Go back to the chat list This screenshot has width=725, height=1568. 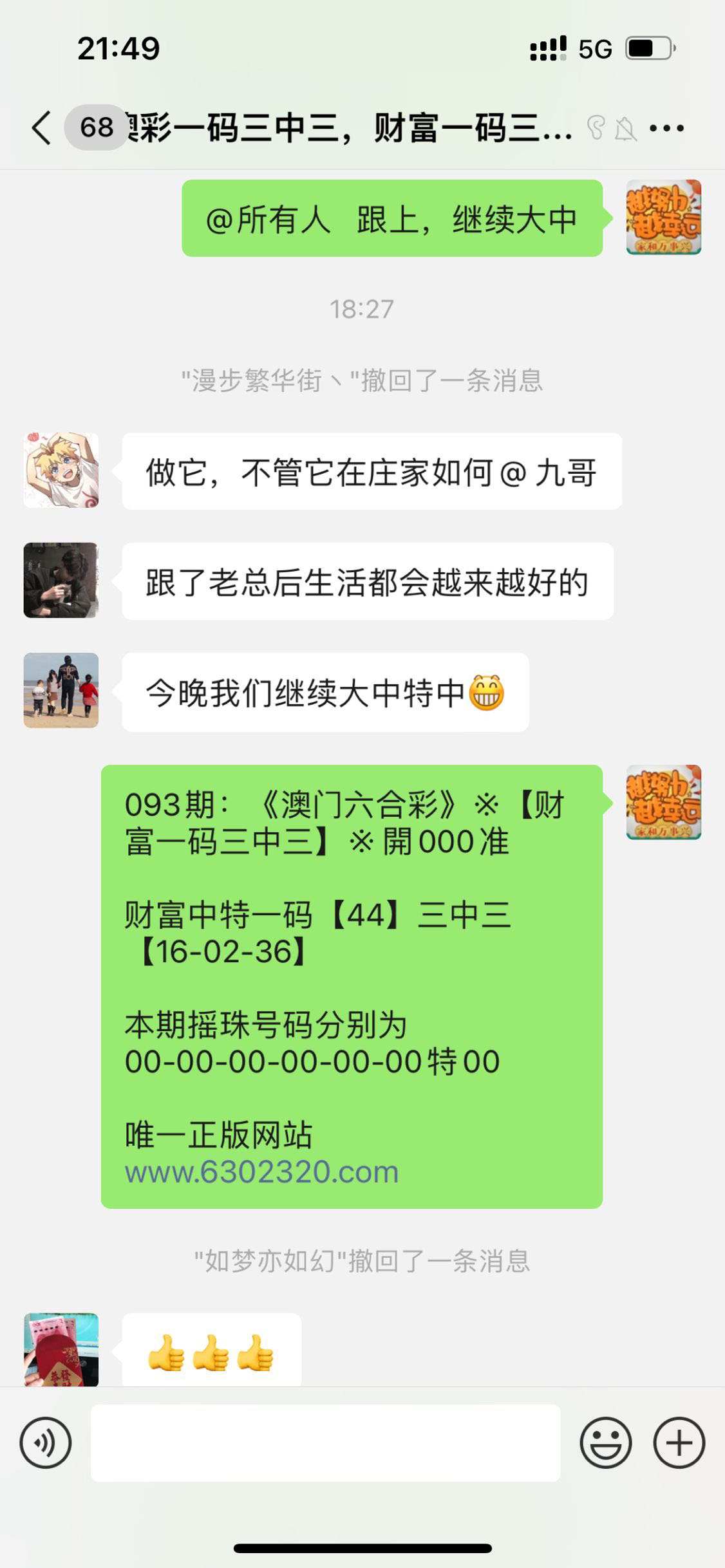point(41,127)
